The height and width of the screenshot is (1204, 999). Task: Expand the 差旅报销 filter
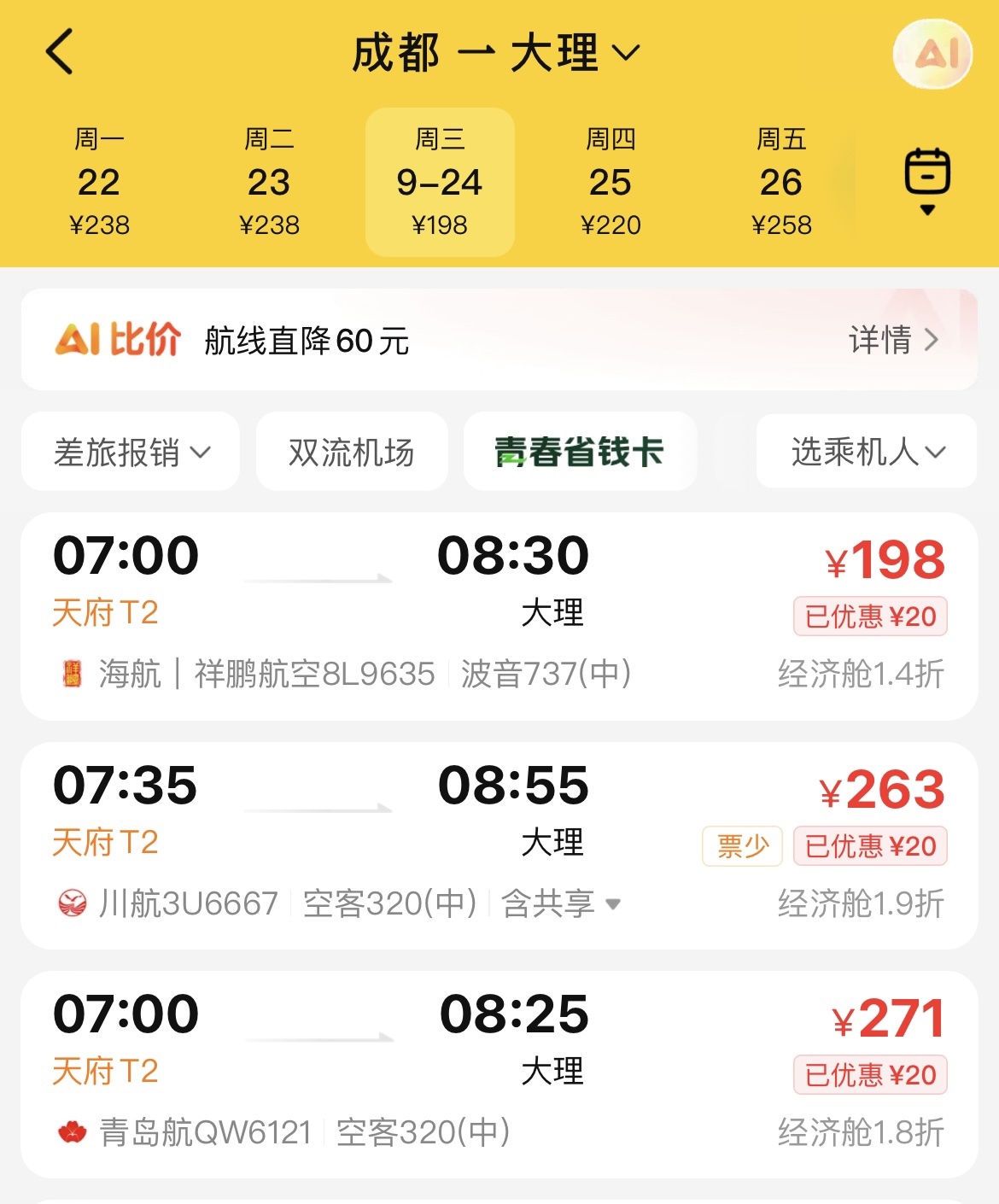click(131, 452)
